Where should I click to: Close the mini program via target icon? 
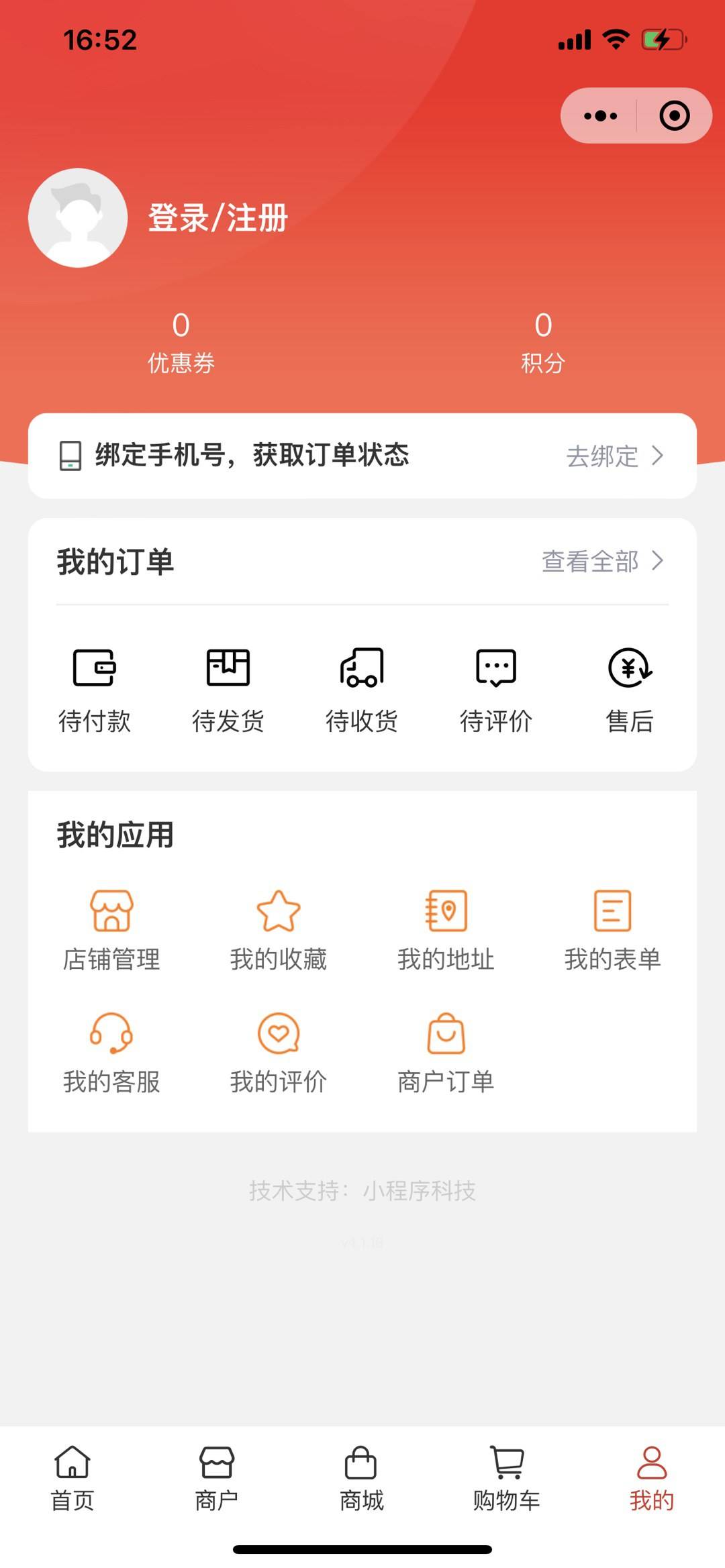(x=674, y=116)
